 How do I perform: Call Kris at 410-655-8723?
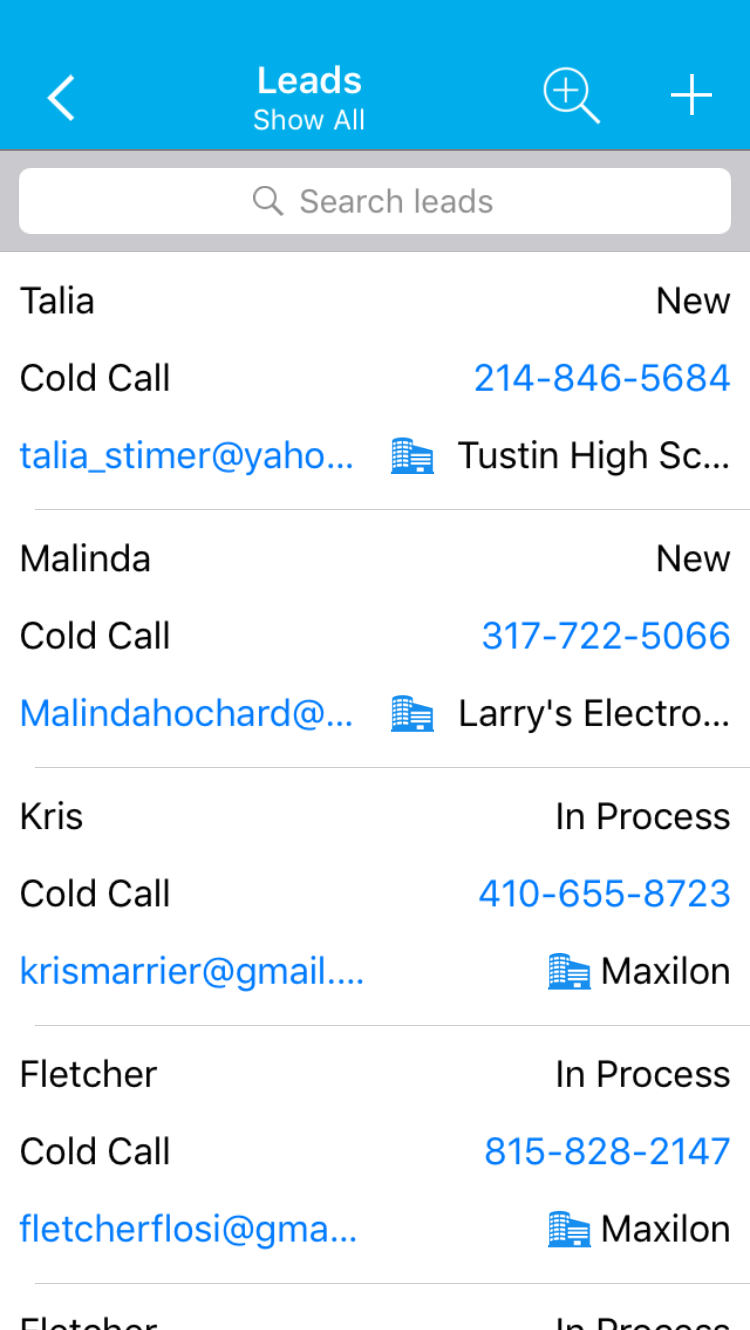tap(604, 894)
